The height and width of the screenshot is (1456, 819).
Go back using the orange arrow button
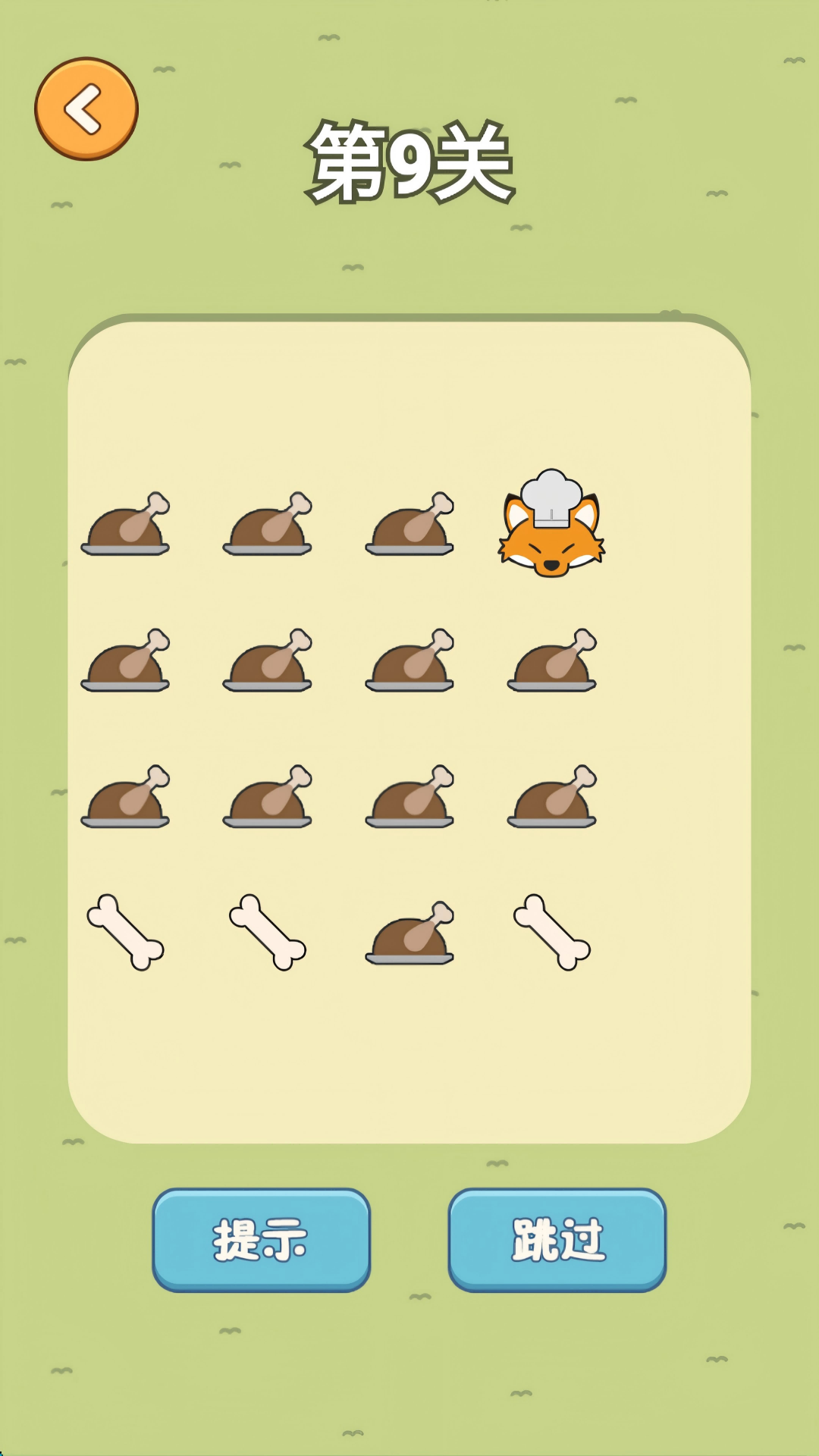[86, 109]
